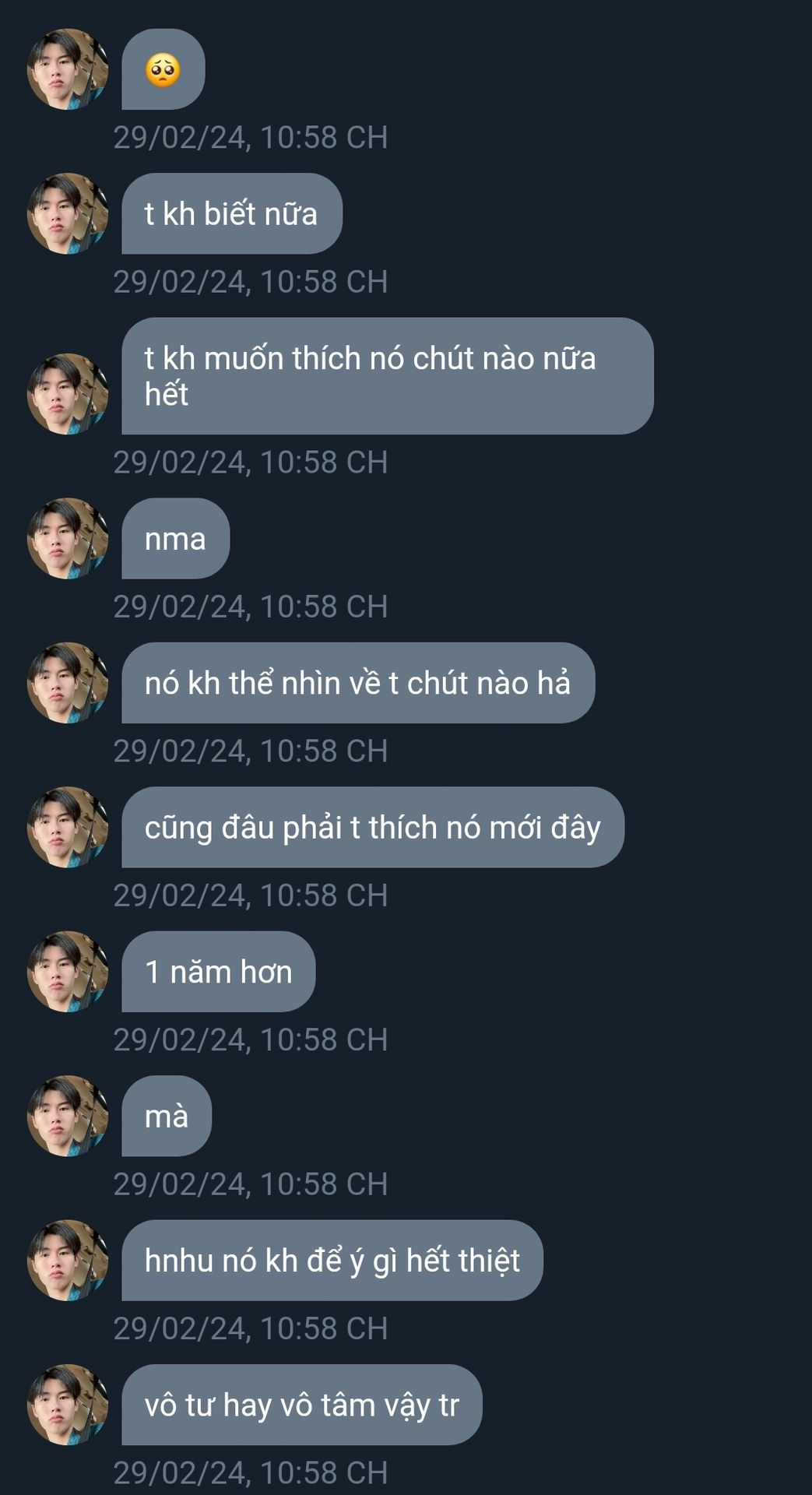Tap the avatar next to "nma" message

(x=68, y=538)
